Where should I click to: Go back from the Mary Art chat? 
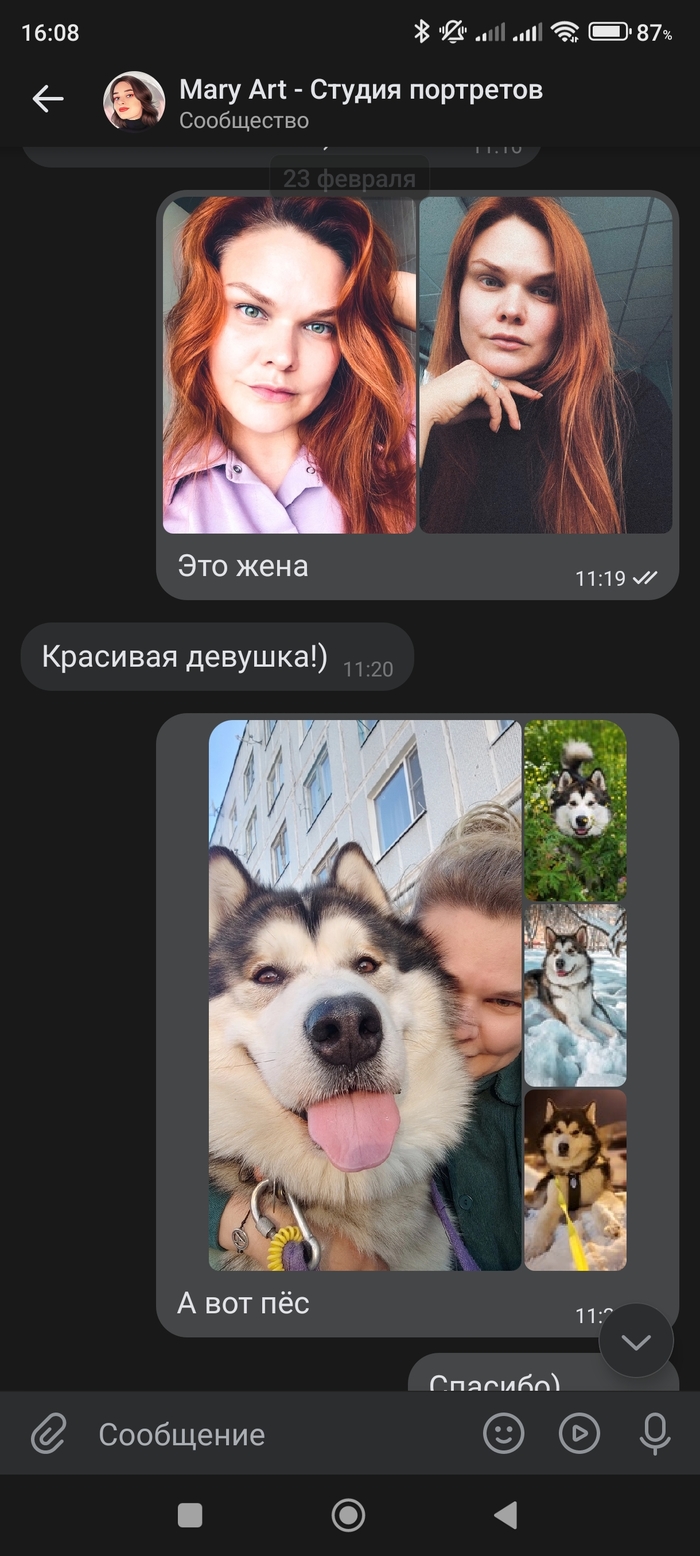tap(47, 99)
